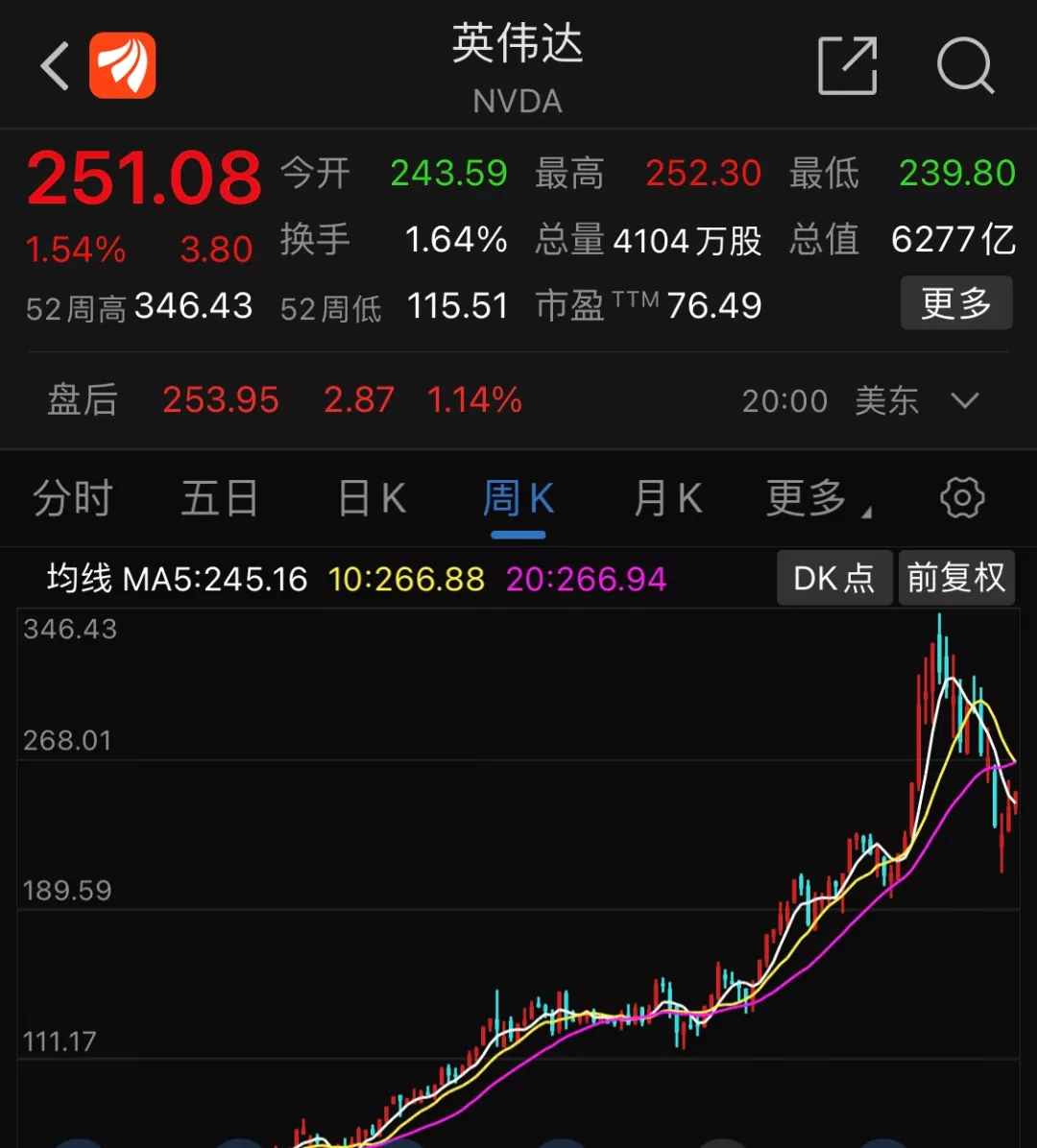Tap the magenta MA20 line value

click(585, 578)
